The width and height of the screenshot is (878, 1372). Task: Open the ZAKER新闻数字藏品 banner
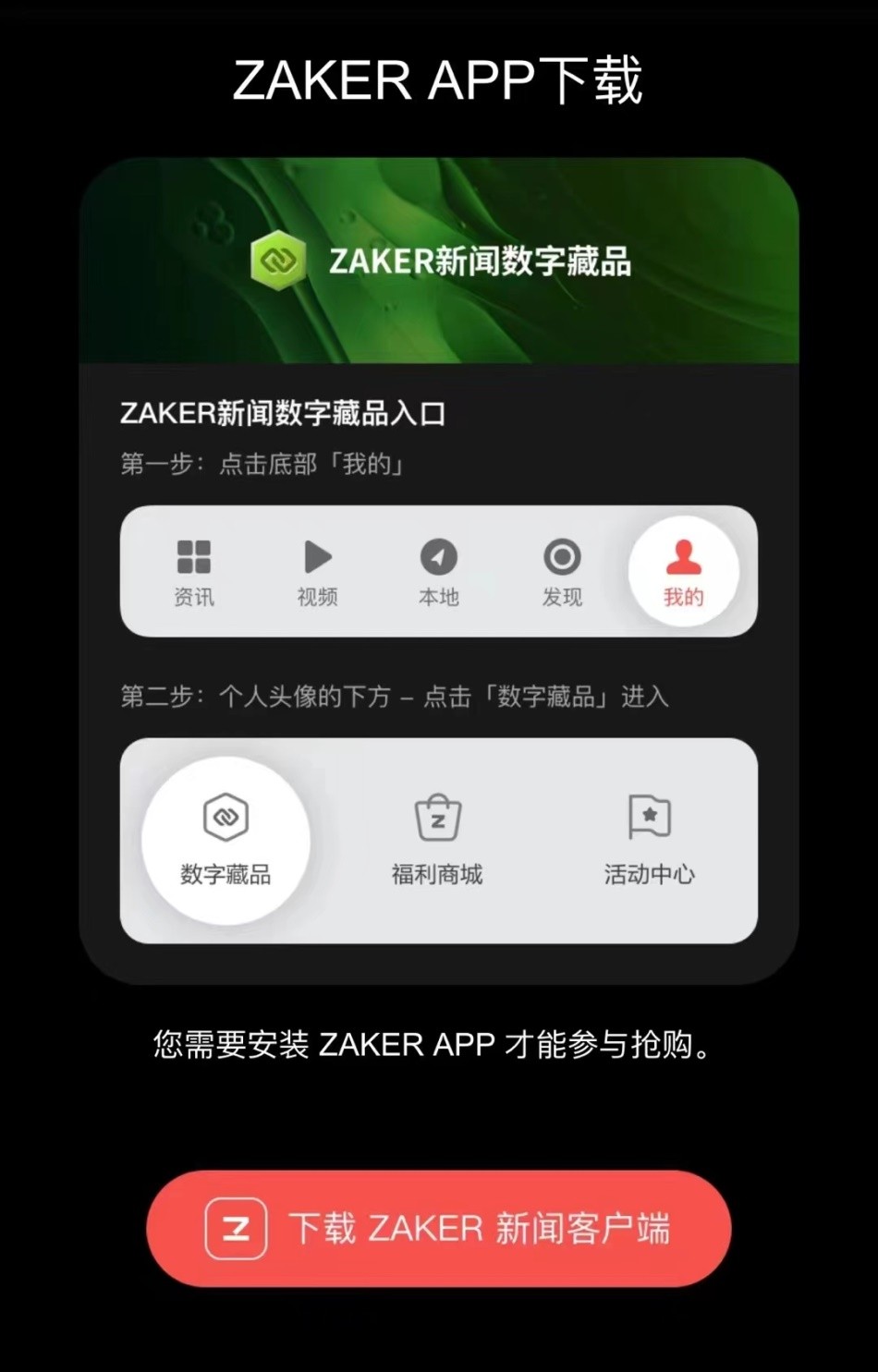click(x=439, y=262)
